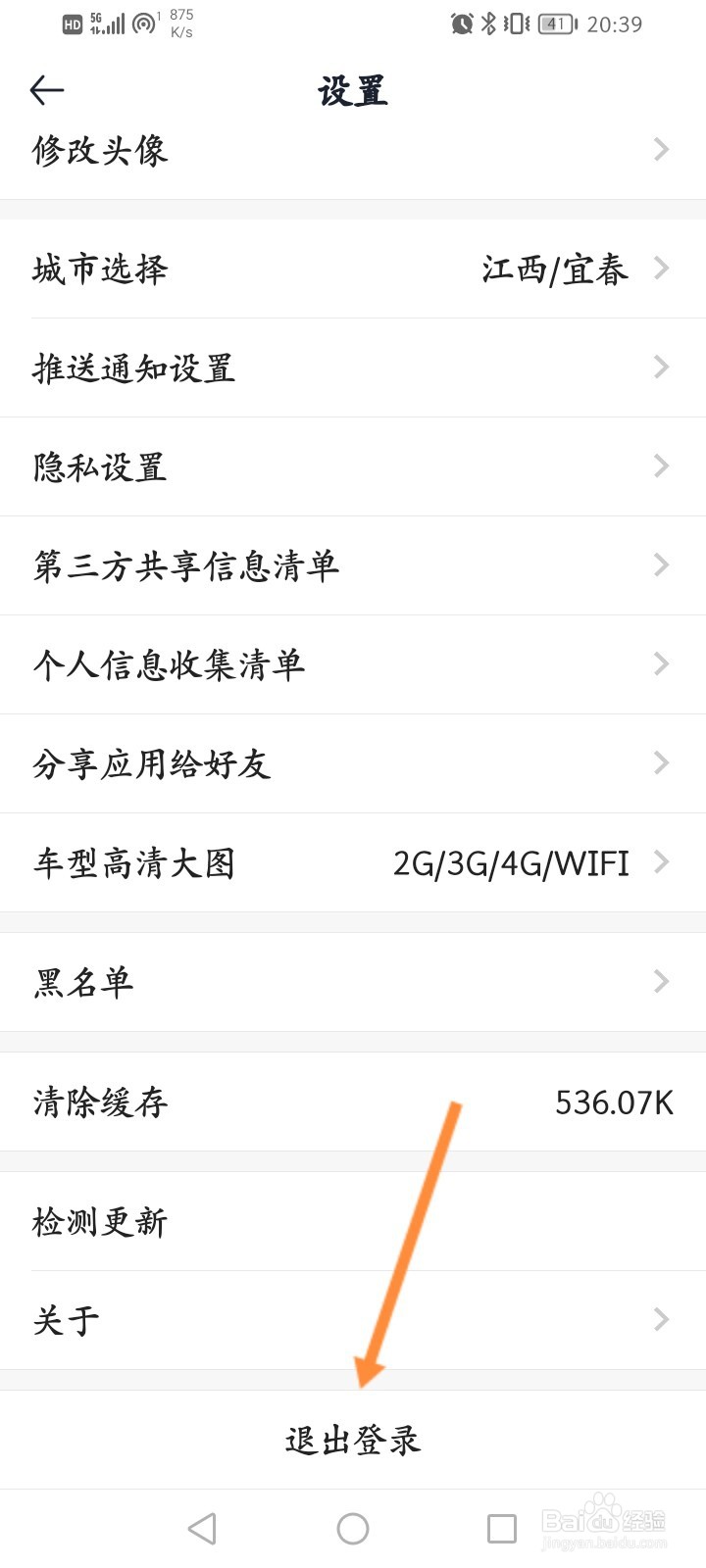Select the Android navigation back triangle

coord(201,1526)
